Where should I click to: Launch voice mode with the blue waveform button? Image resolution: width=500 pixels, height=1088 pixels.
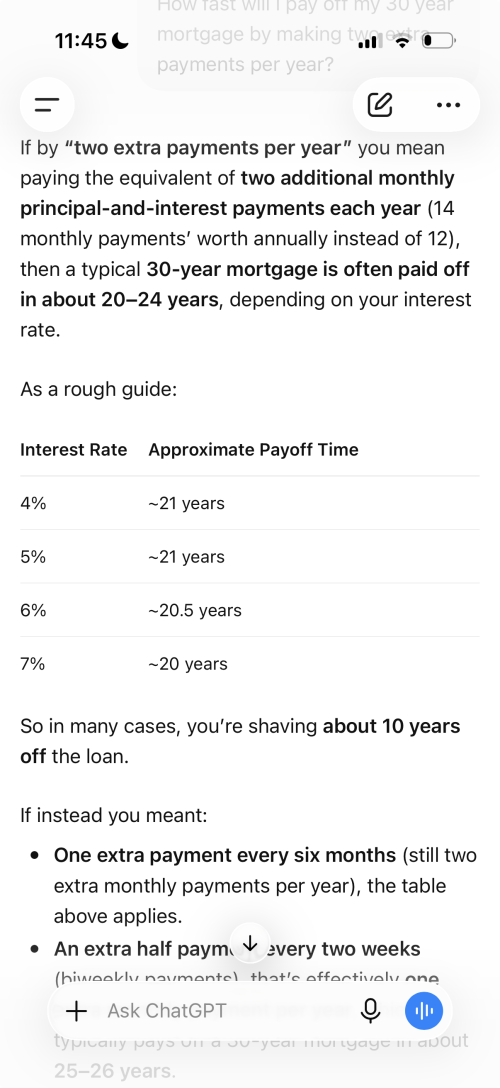(424, 1010)
